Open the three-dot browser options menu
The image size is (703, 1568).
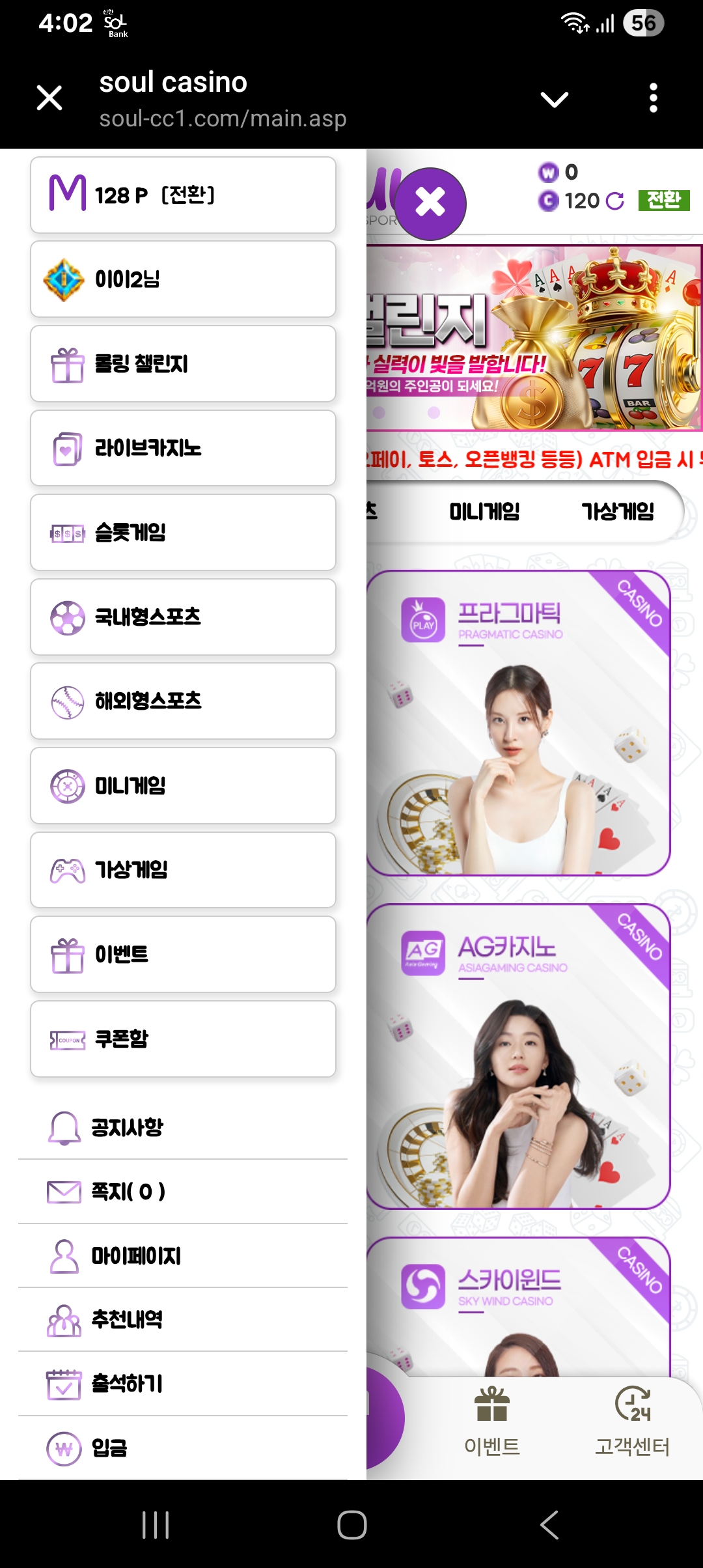[654, 98]
